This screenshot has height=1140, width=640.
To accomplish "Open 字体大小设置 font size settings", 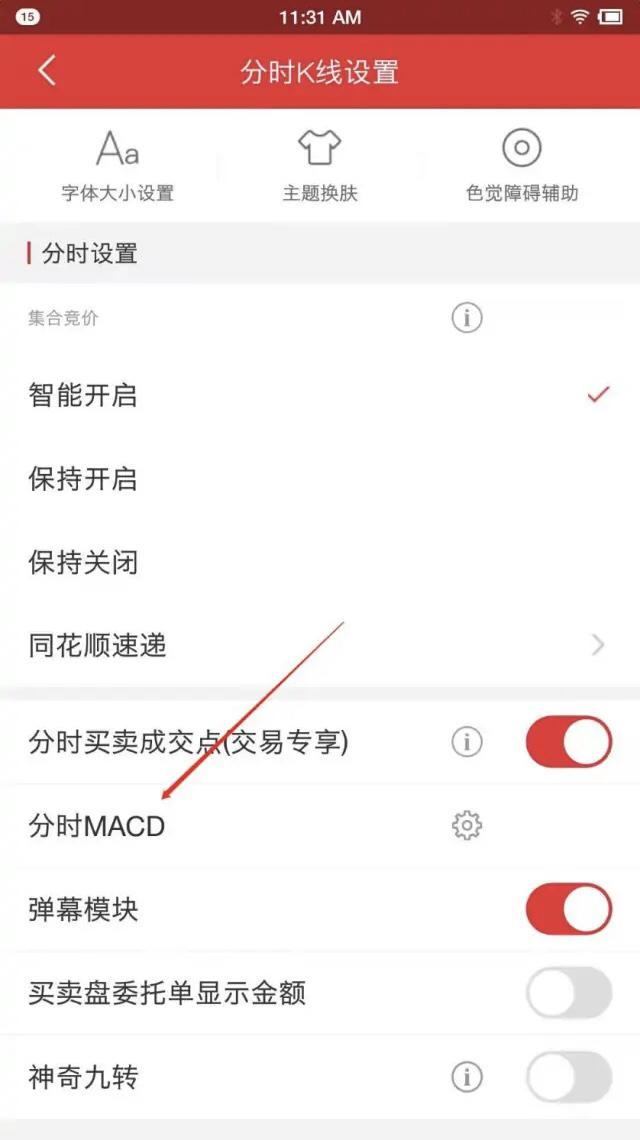I will (x=118, y=165).
